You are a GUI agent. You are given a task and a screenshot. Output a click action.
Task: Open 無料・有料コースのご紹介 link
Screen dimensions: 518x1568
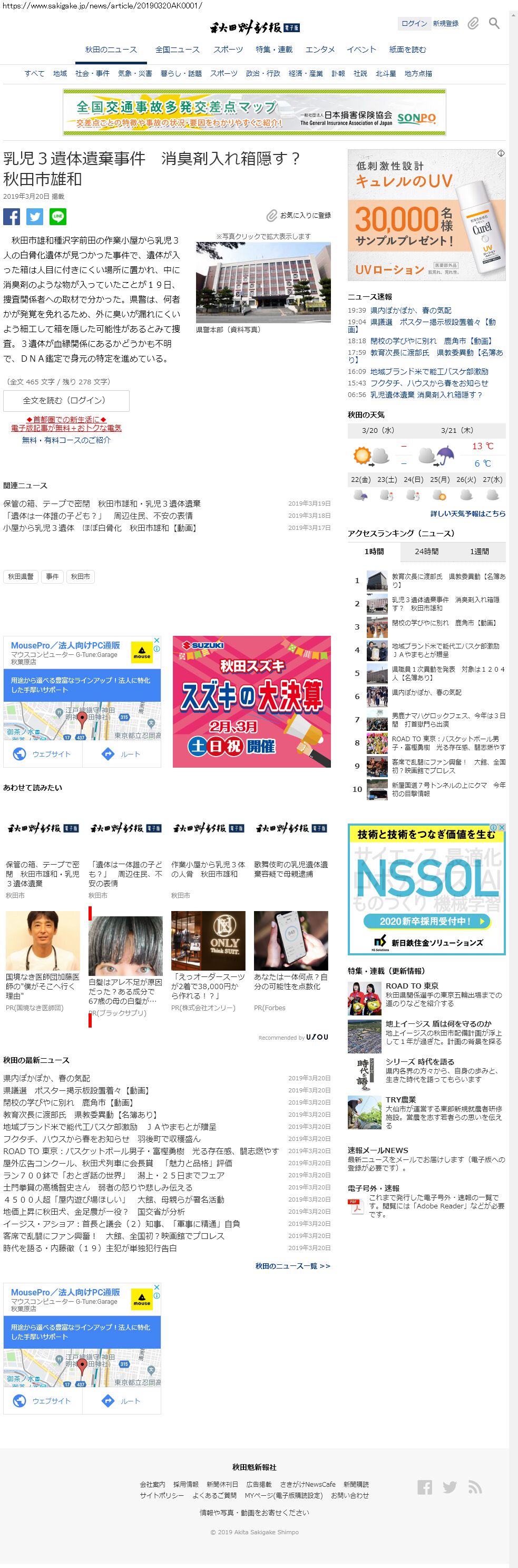[66, 440]
